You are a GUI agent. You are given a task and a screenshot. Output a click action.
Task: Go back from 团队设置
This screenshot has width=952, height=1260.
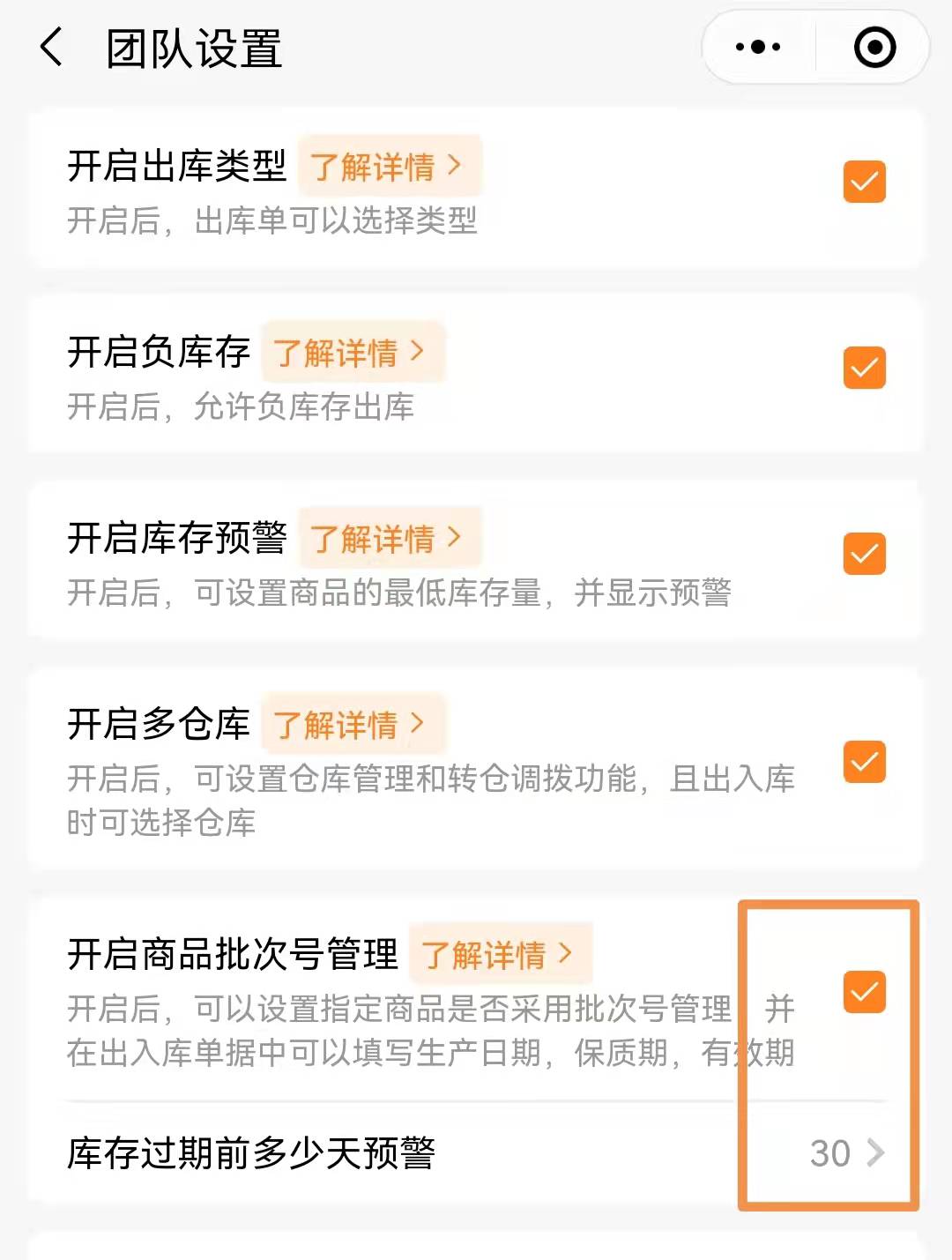[x=53, y=48]
